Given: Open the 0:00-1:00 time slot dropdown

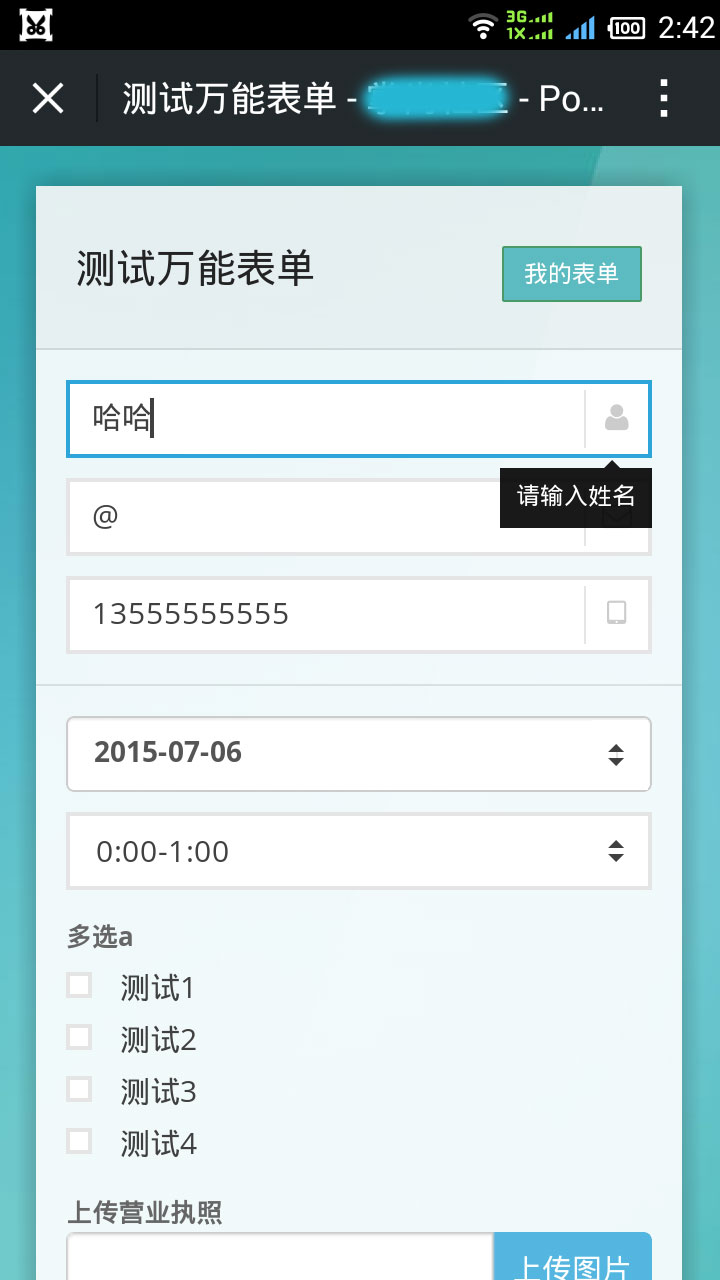Looking at the screenshot, I should 359,851.
